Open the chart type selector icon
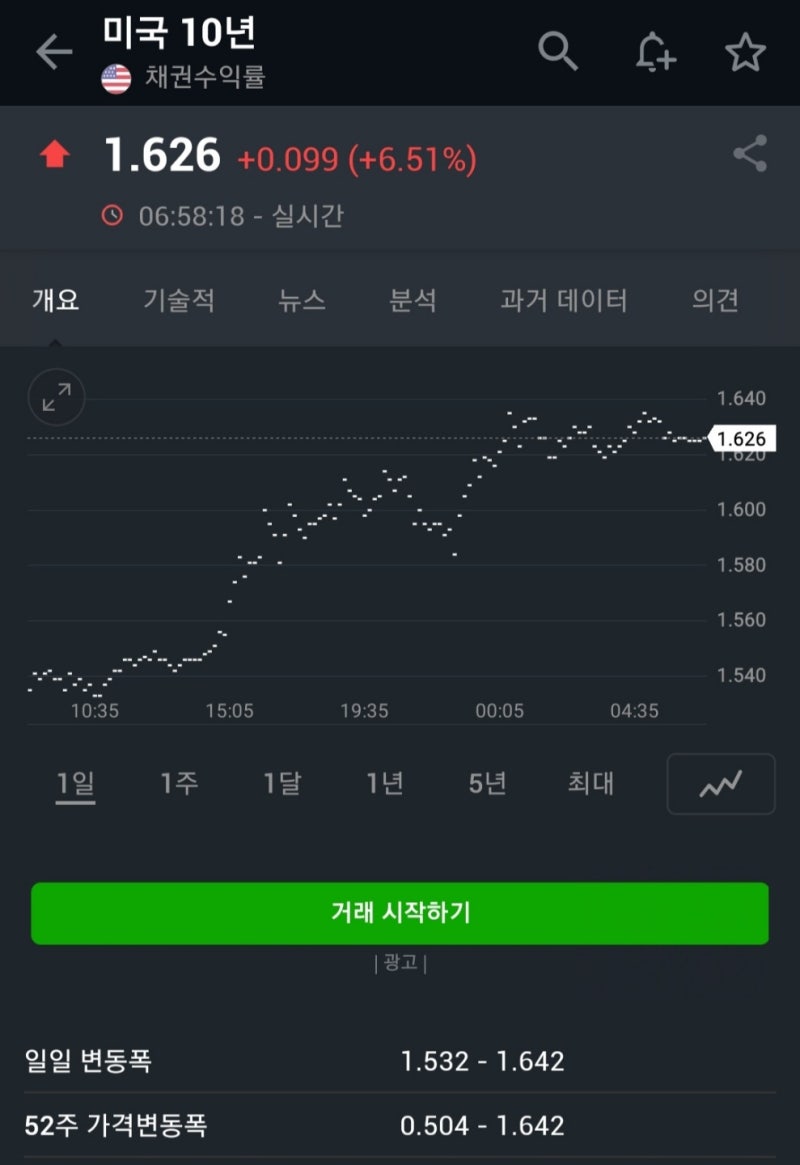The width and height of the screenshot is (800, 1165). pyautogui.click(x=720, y=784)
